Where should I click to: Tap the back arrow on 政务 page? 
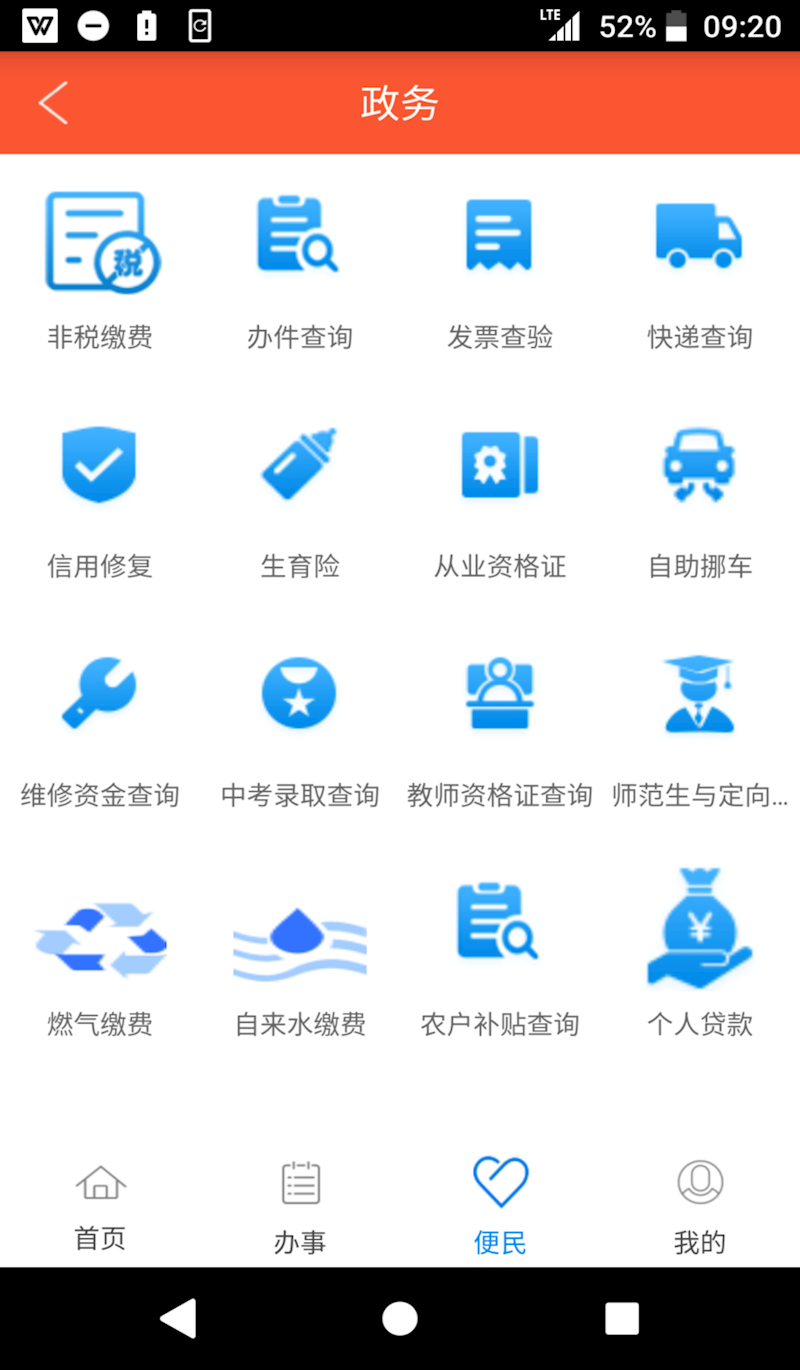click(52, 103)
